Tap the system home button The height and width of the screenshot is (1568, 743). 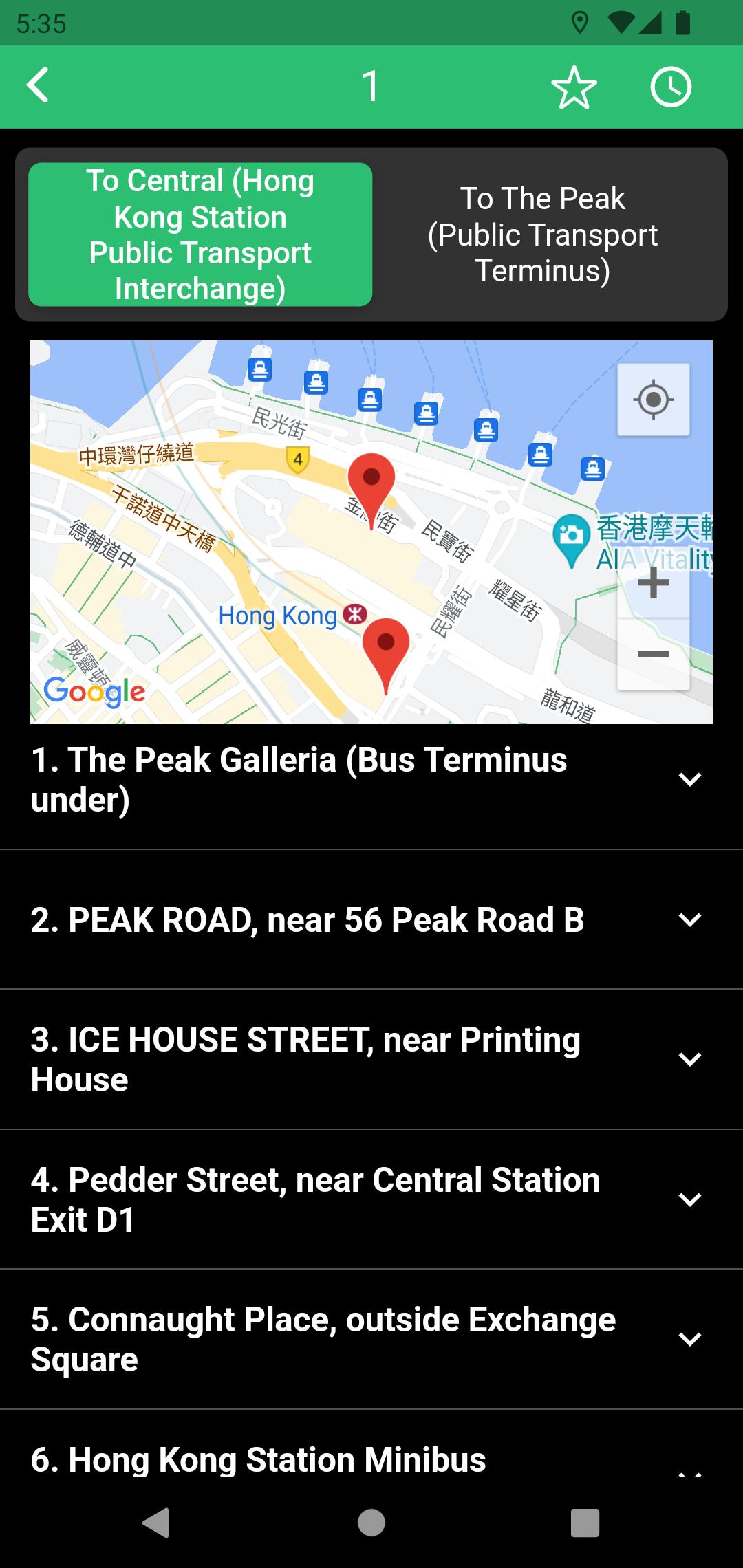pos(371,1523)
